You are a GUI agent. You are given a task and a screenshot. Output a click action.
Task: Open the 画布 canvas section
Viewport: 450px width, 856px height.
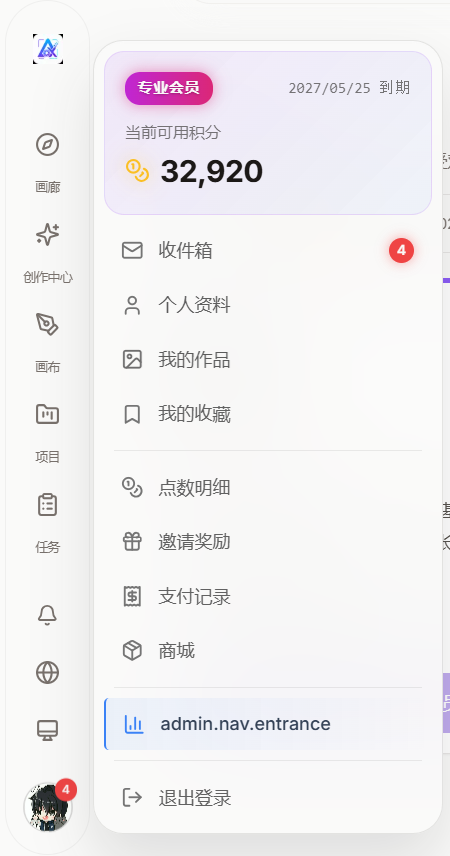(48, 342)
